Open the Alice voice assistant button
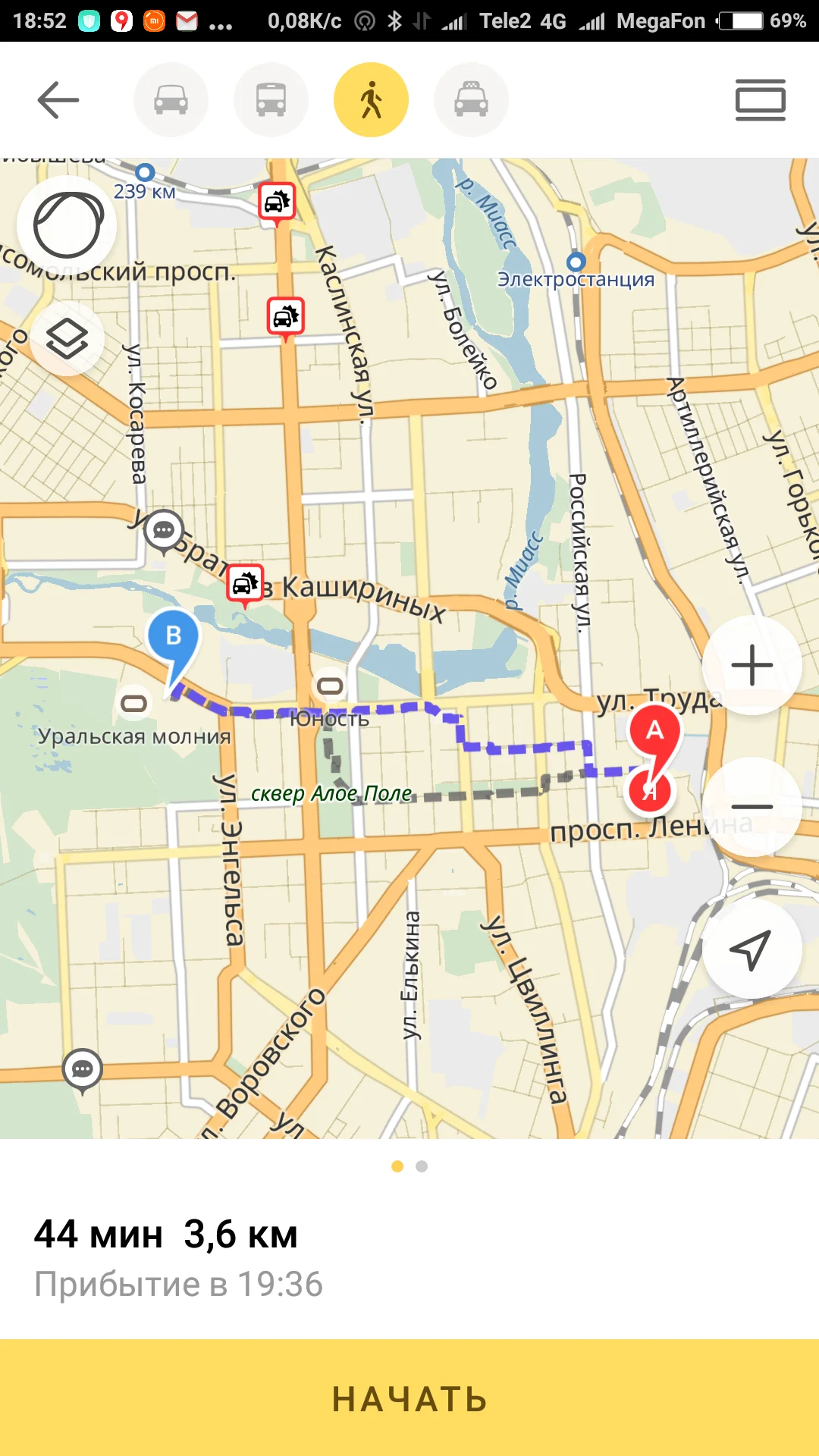Screen dimensions: 819x1456 coord(67,226)
